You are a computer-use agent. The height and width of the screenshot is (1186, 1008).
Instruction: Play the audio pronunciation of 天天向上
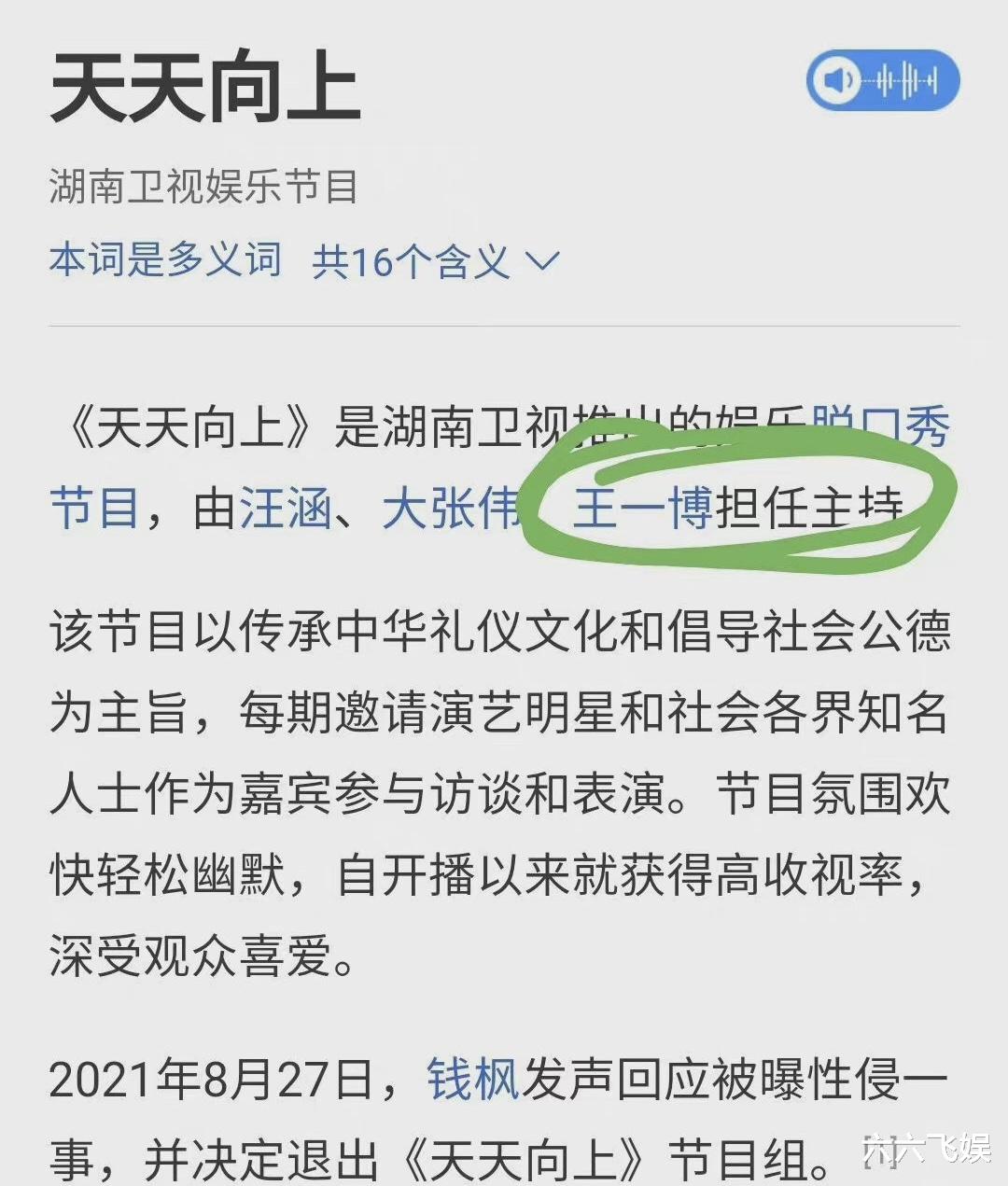point(883,81)
